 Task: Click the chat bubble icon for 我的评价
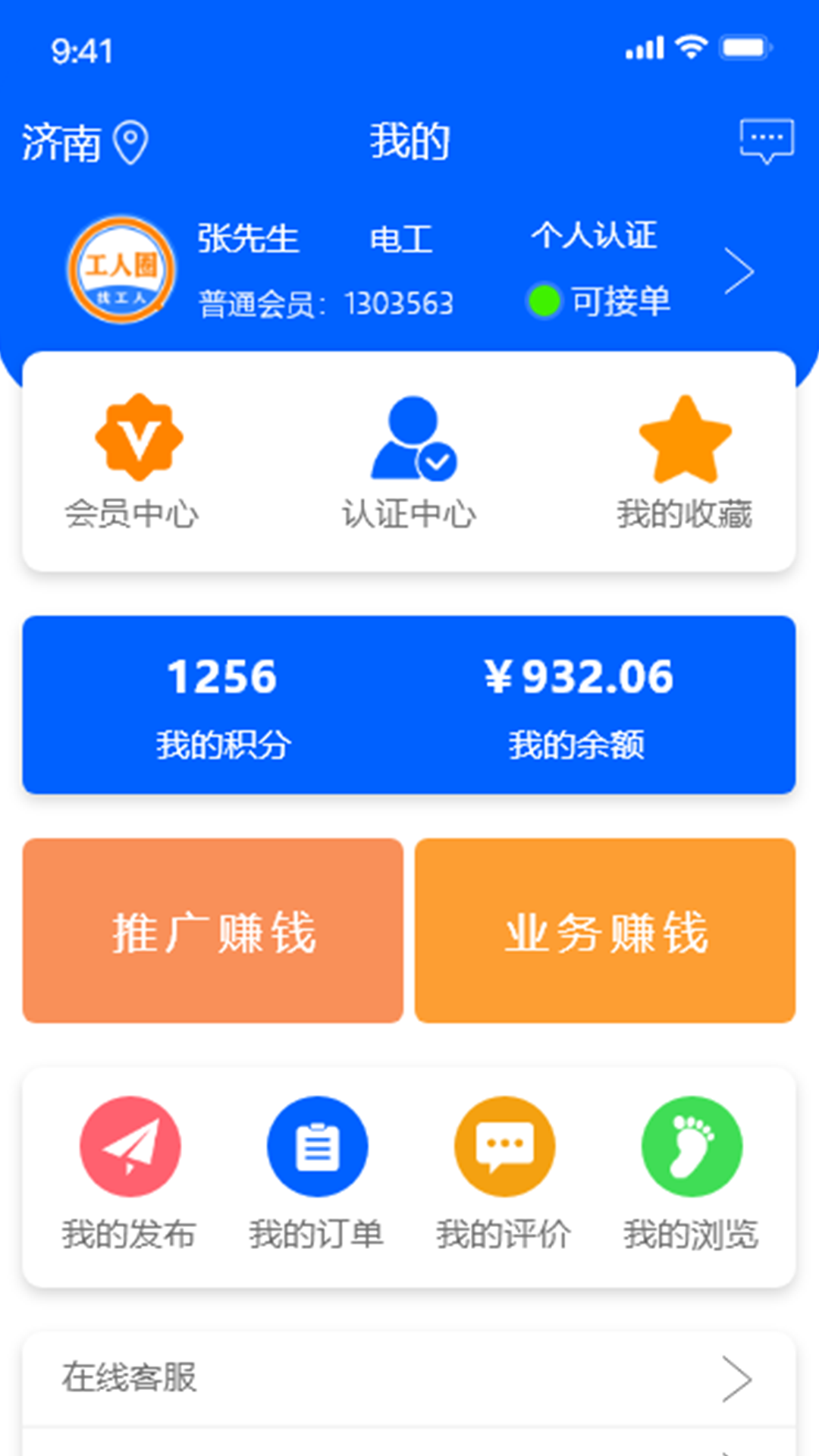(504, 1146)
